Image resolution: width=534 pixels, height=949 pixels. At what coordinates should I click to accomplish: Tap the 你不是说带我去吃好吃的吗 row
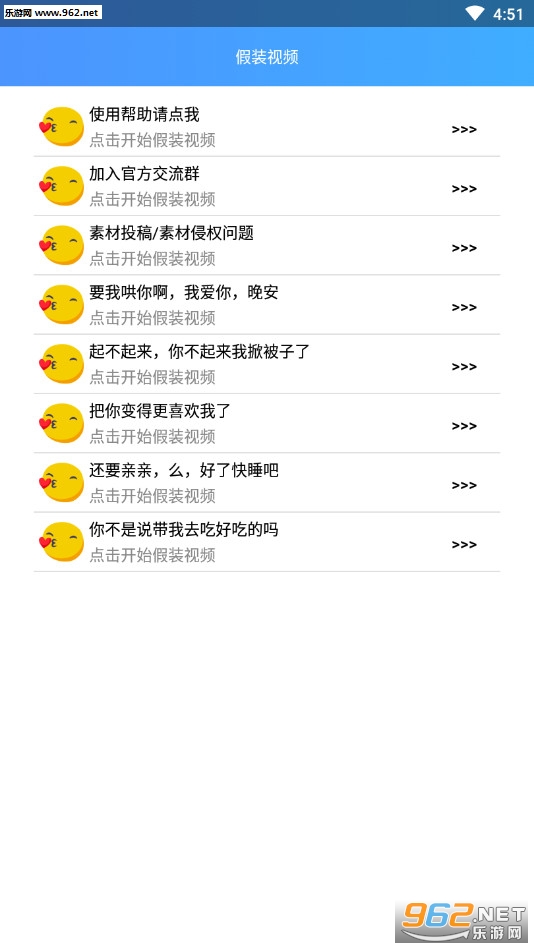[266, 542]
